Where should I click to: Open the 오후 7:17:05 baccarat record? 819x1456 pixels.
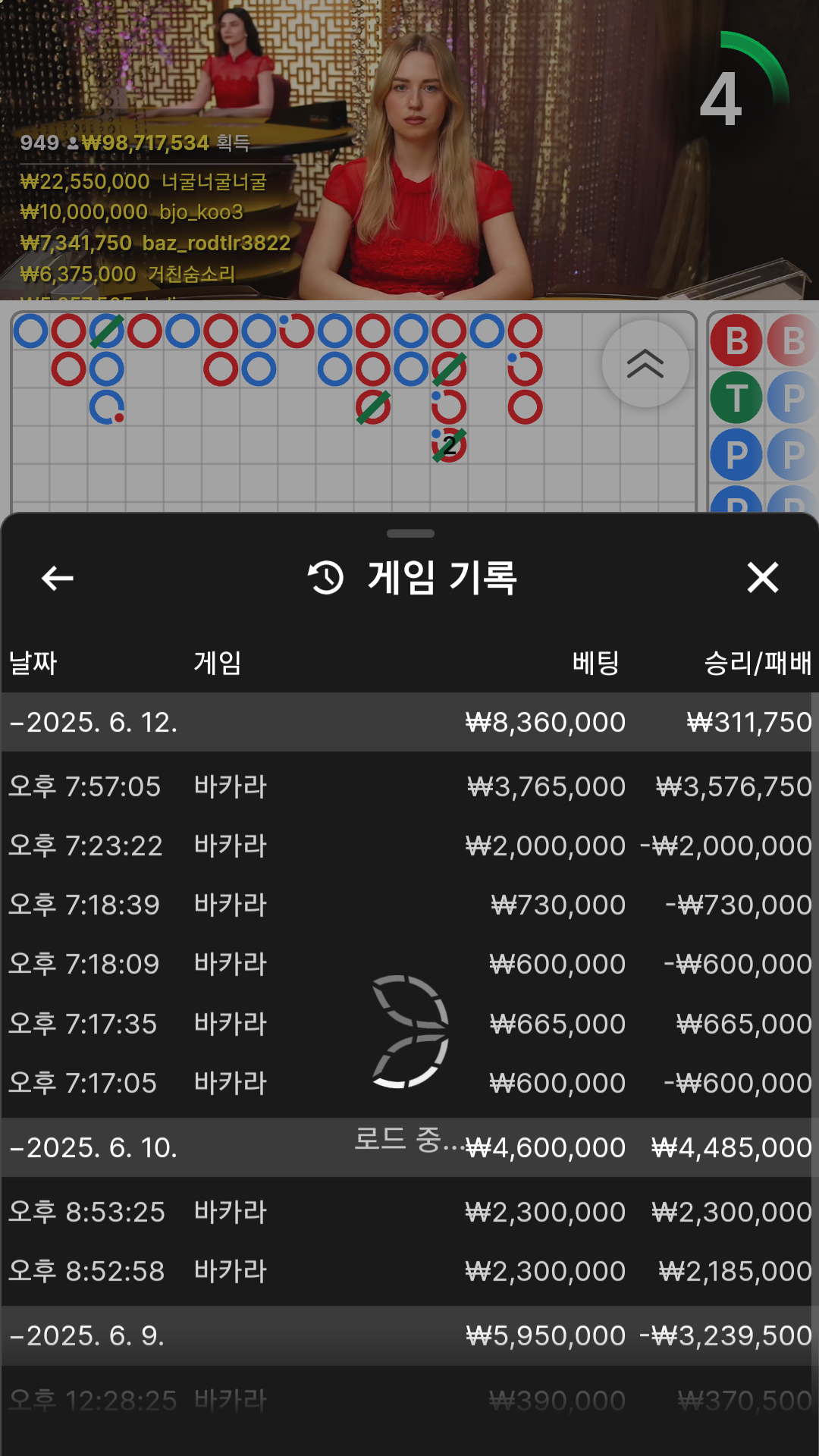(409, 1083)
